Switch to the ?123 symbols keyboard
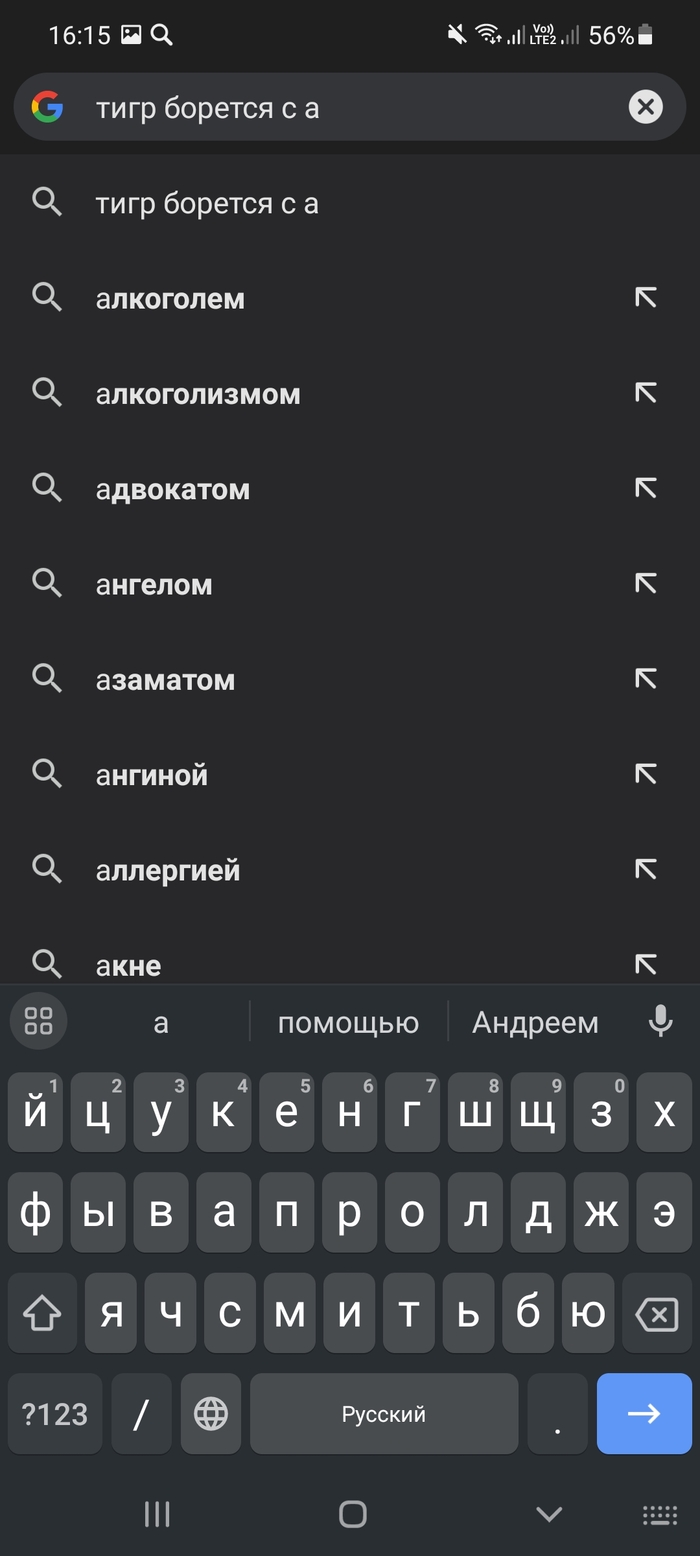The height and width of the screenshot is (1556, 700). pos(55,1413)
